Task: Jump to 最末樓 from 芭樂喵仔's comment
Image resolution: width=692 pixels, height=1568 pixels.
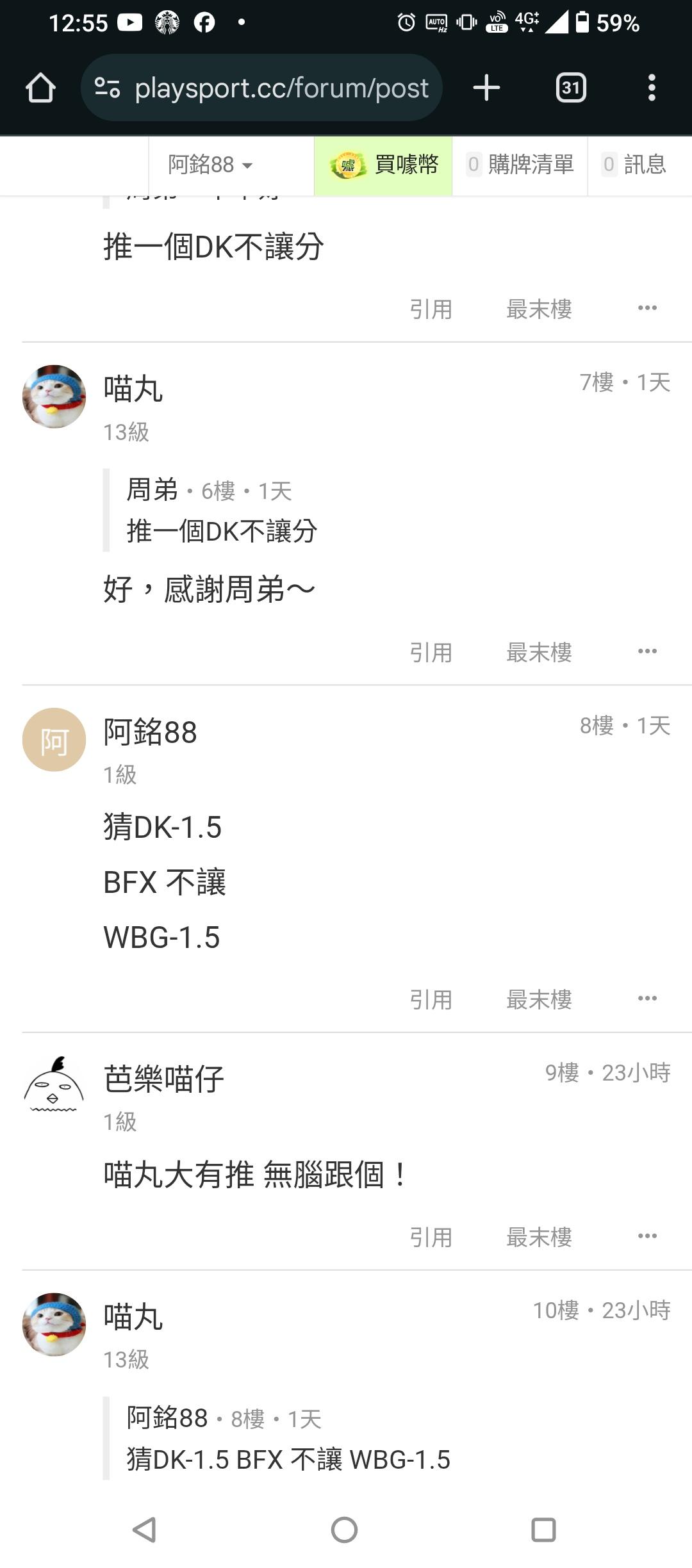Action: tap(539, 1237)
